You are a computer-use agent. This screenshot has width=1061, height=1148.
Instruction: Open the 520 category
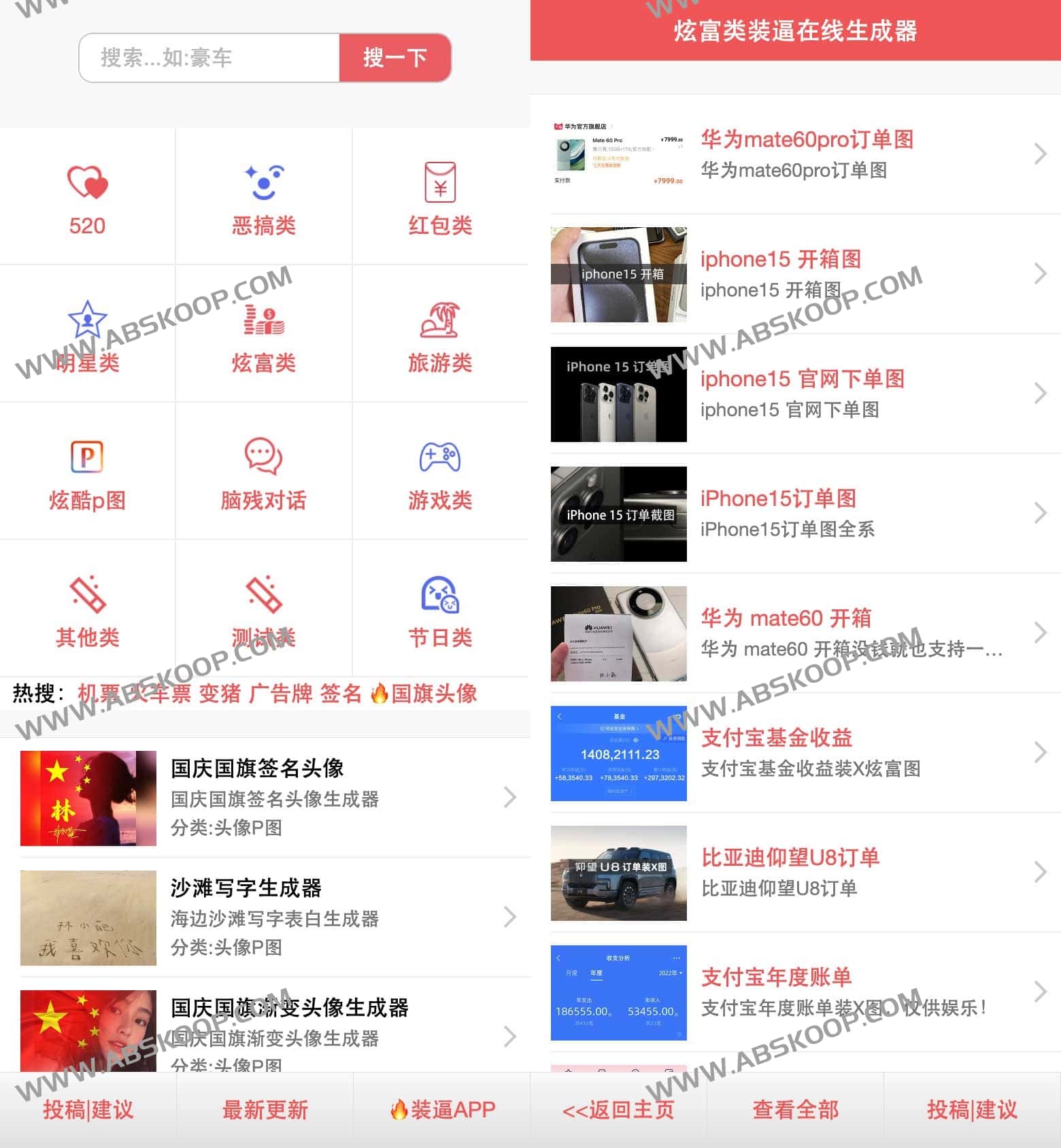tap(88, 198)
